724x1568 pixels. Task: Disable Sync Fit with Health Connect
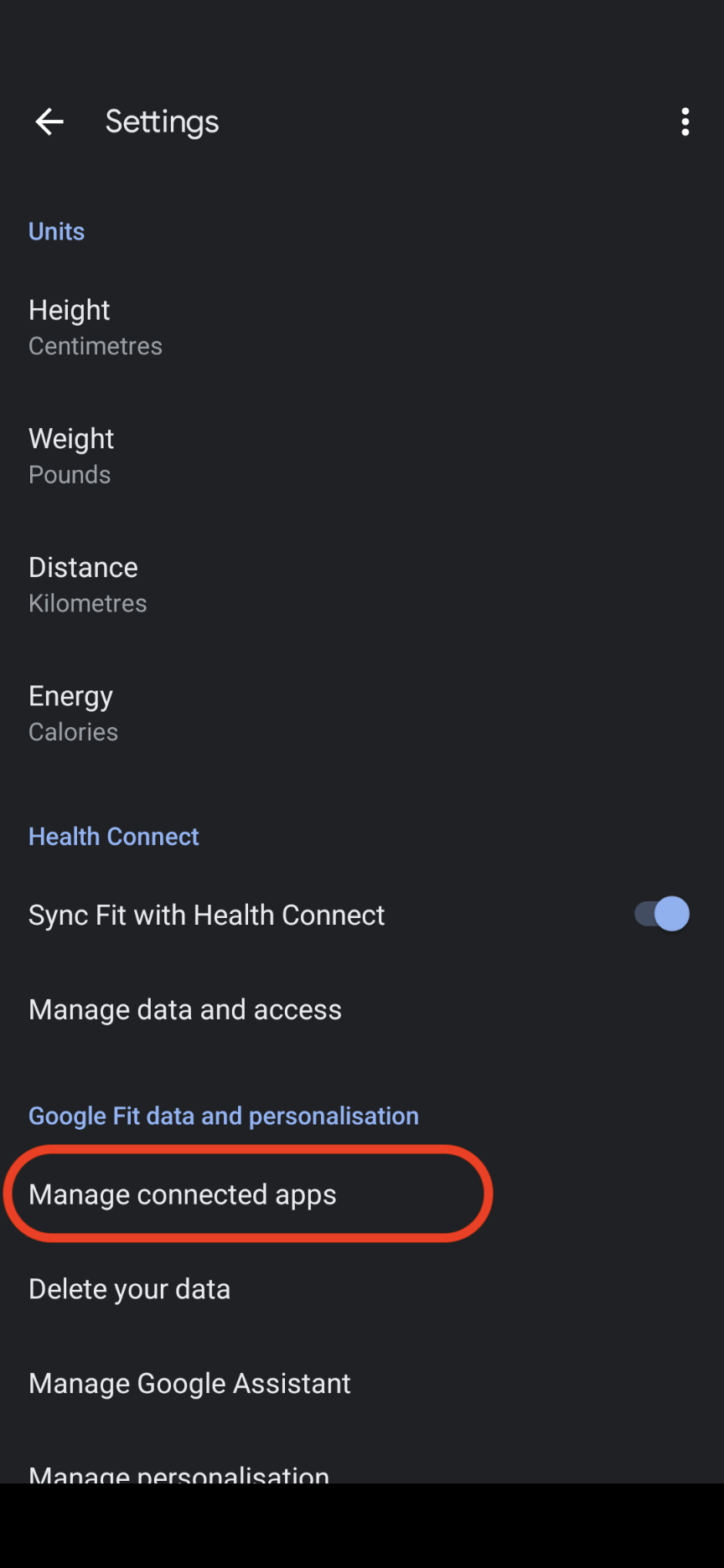(661, 914)
